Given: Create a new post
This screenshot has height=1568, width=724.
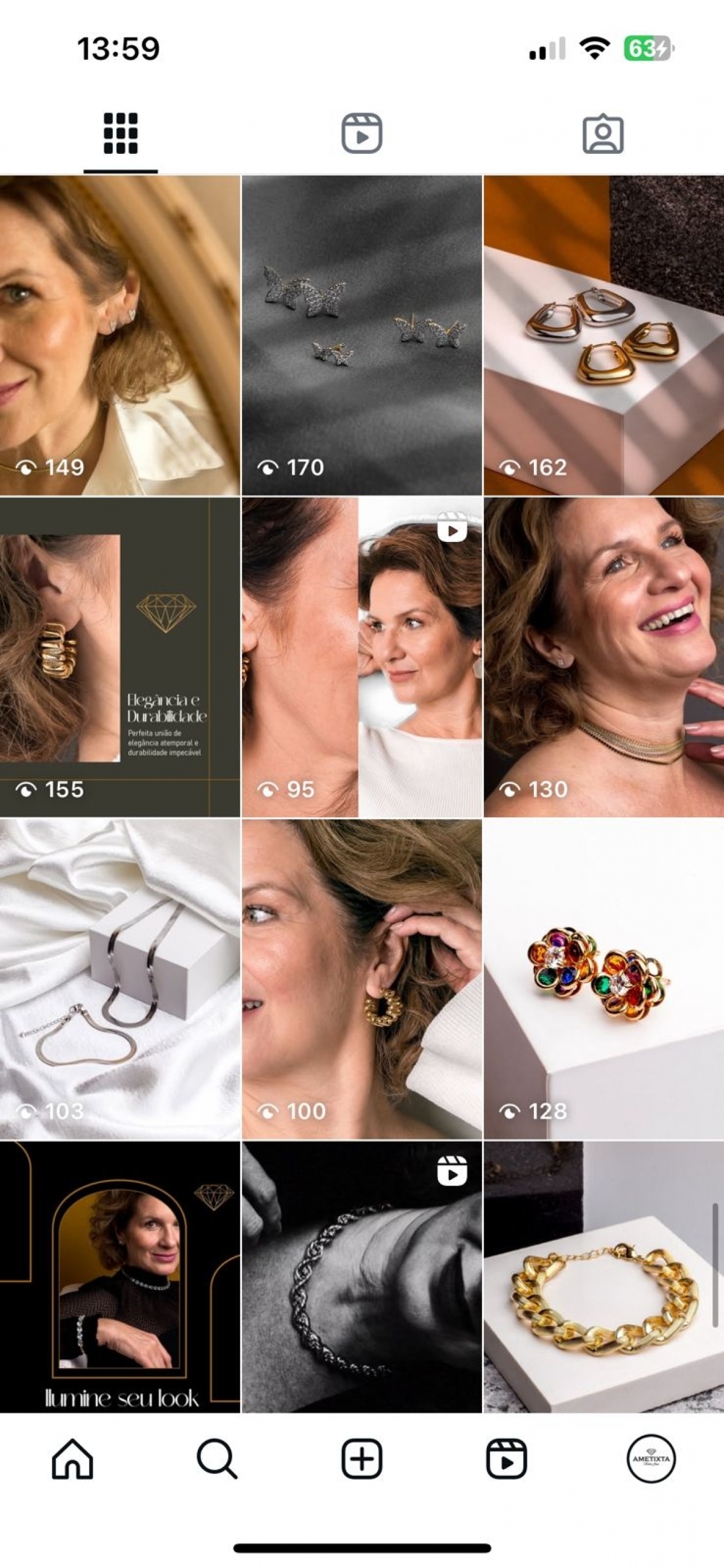Looking at the screenshot, I should click(361, 1458).
